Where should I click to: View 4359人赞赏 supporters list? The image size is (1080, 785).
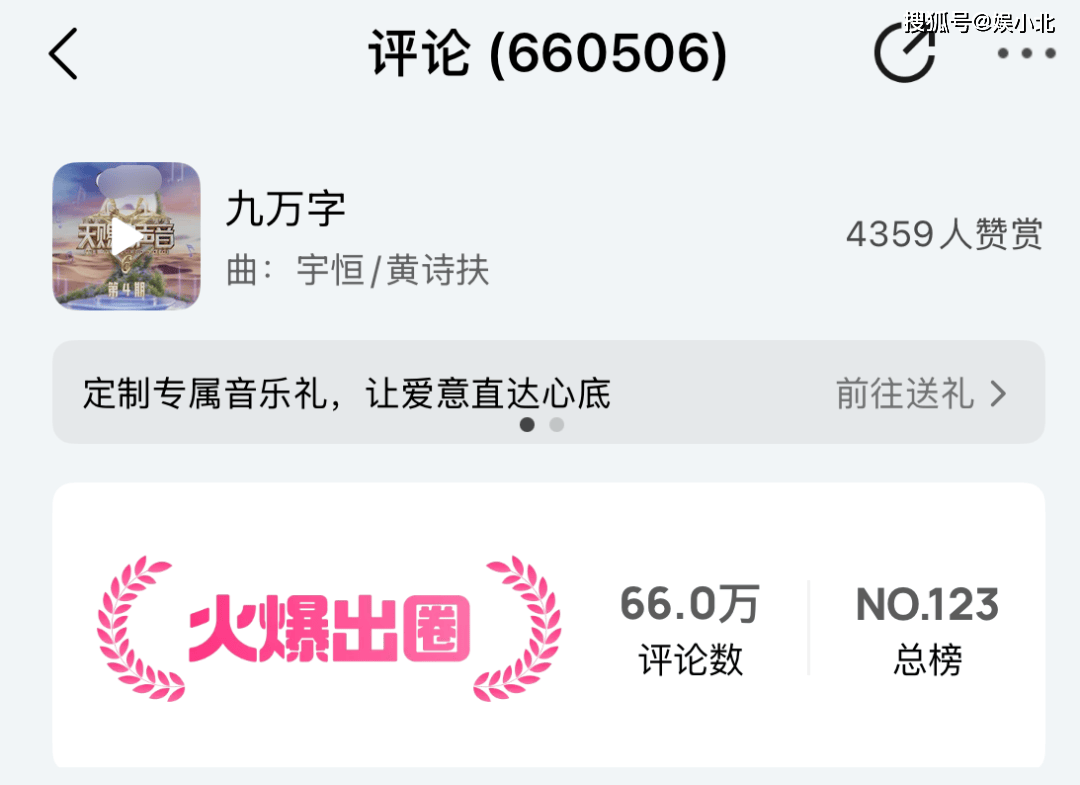[943, 236]
